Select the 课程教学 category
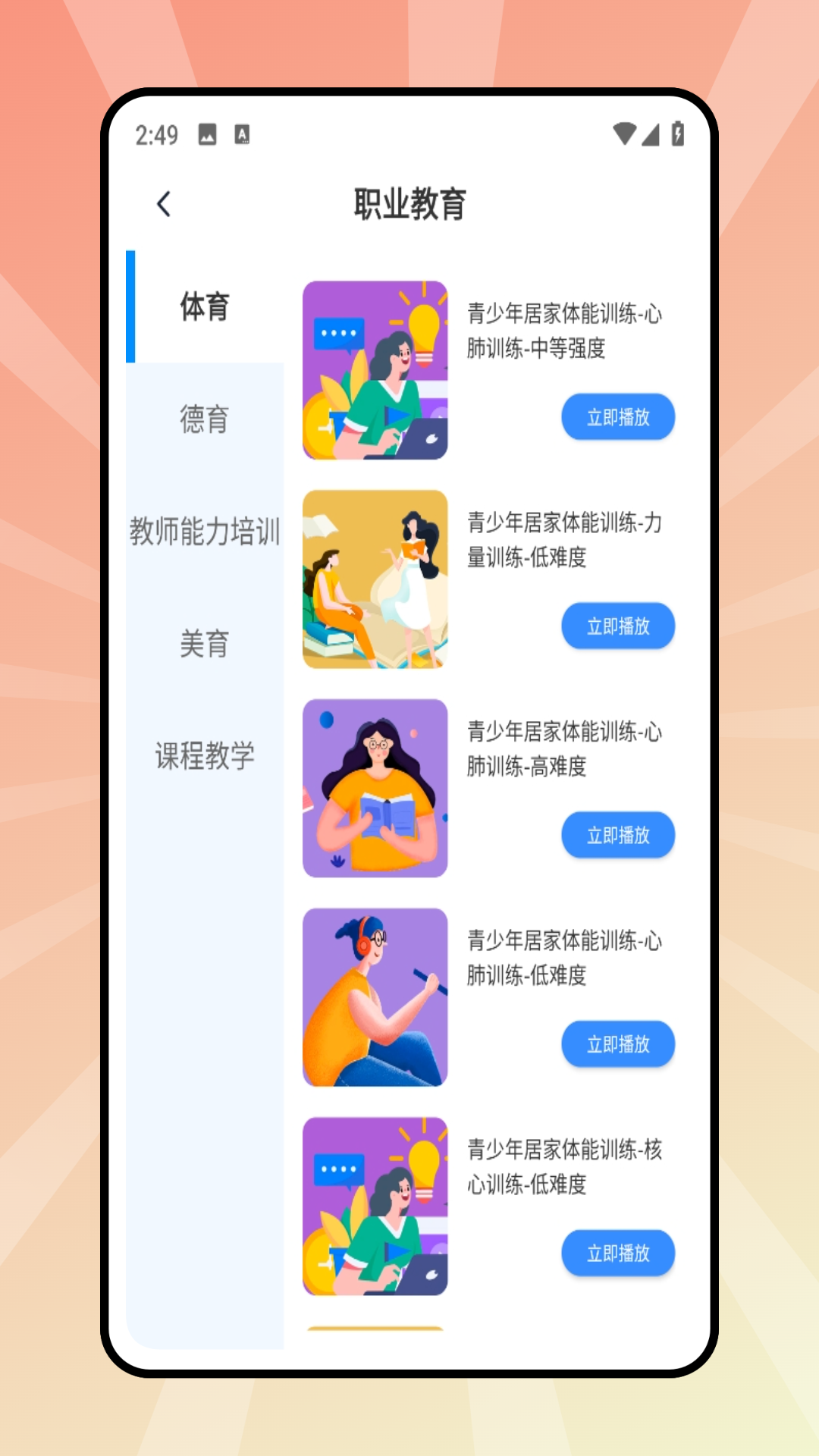 coord(205,756)
